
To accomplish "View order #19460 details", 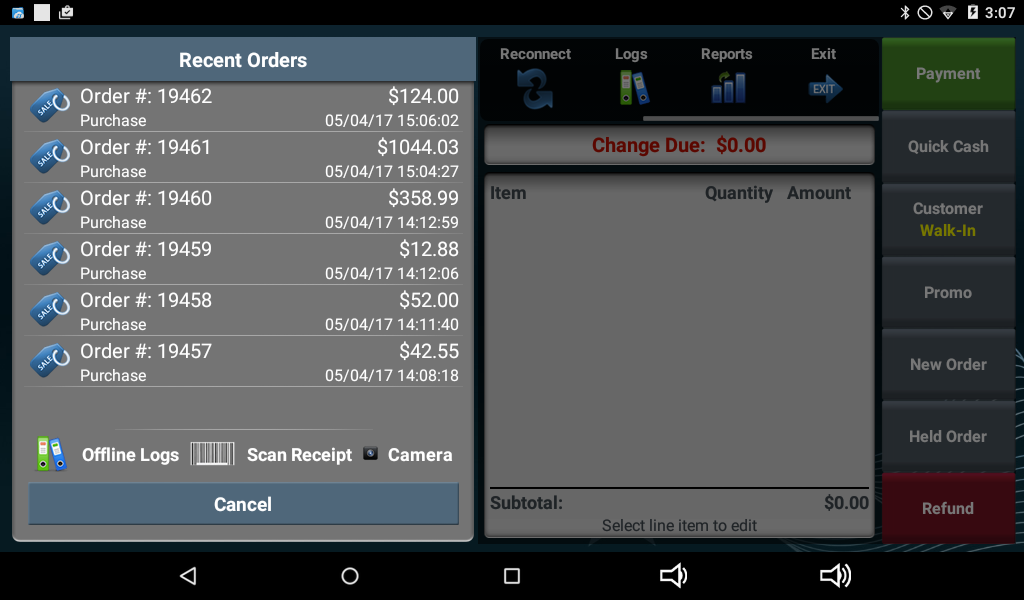I will (243, 209).
